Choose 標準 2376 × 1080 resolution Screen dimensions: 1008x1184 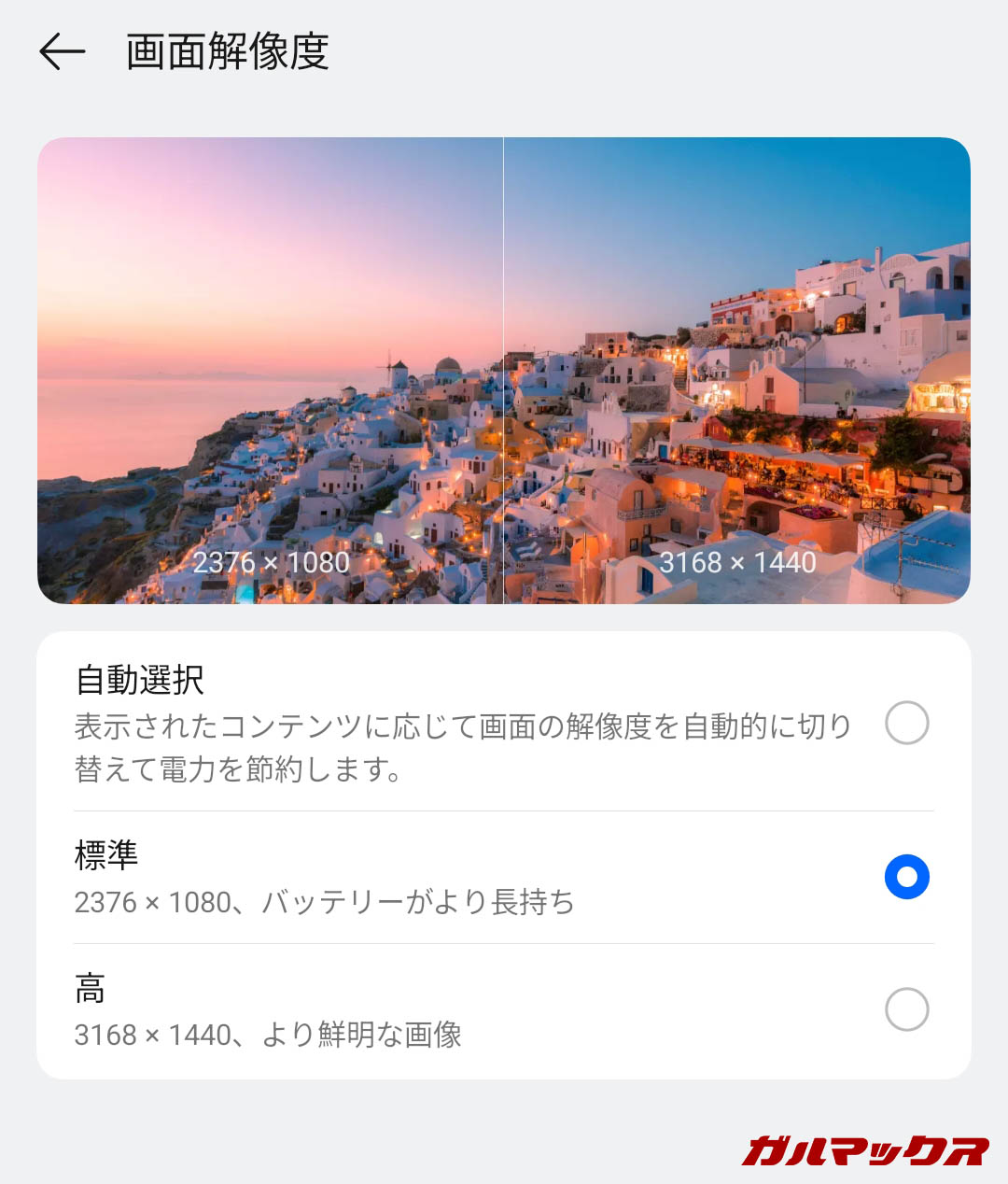[x=906, y=877]
